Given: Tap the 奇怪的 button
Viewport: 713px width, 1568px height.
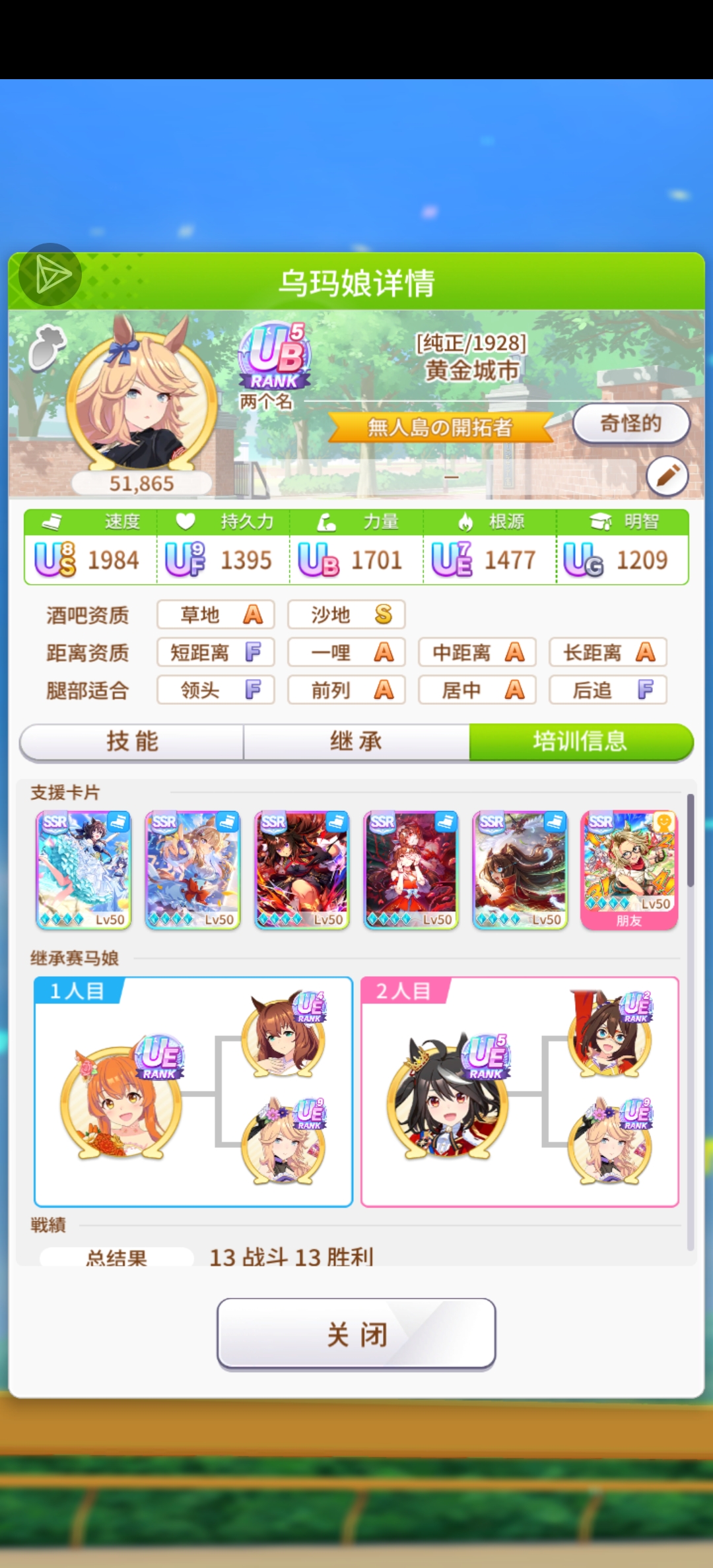Looking at the screenshot, I should pos(630,424).
